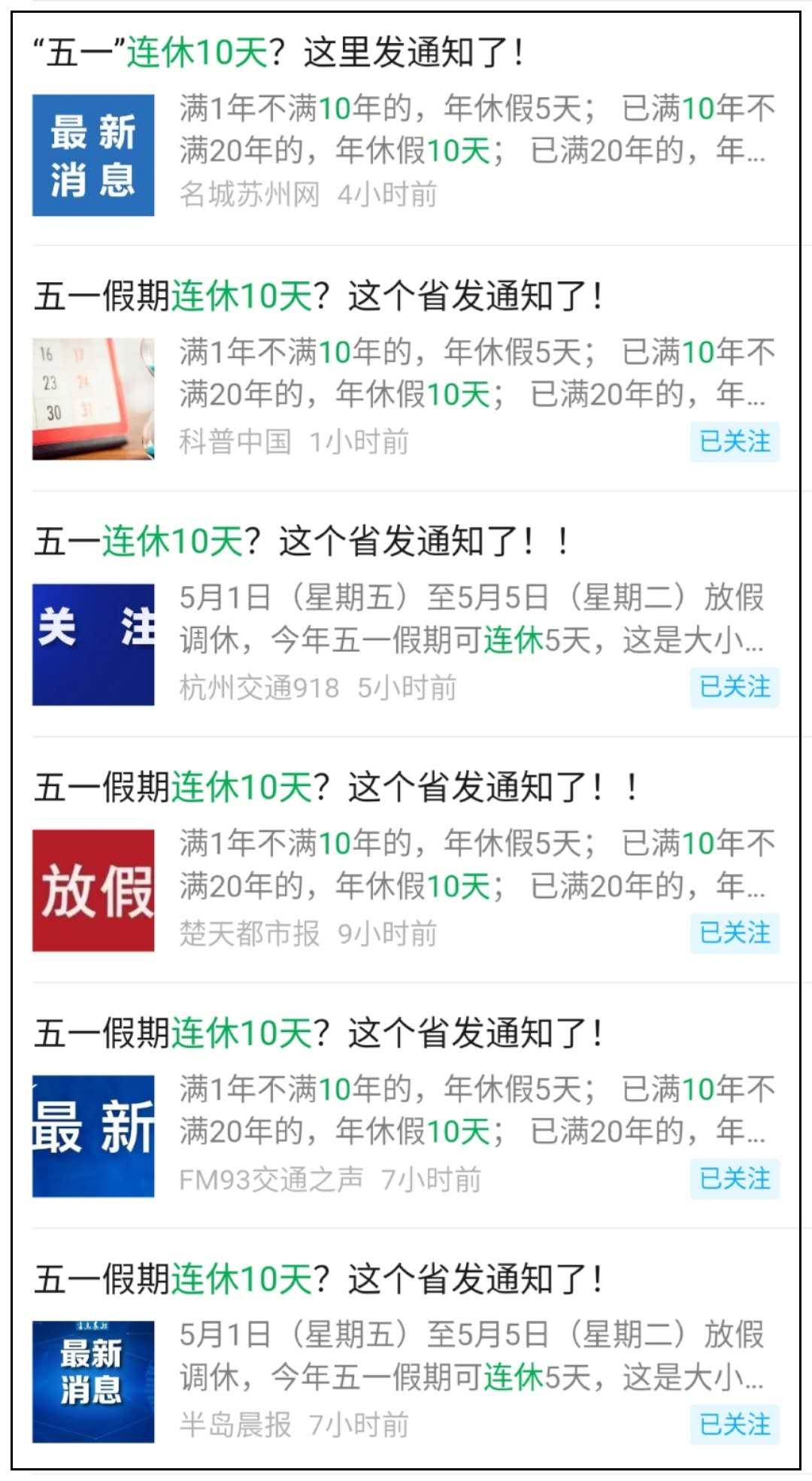
Task: Toggle follow state for 科普中国
Action: pyautogui.click(x=733, y=442)
